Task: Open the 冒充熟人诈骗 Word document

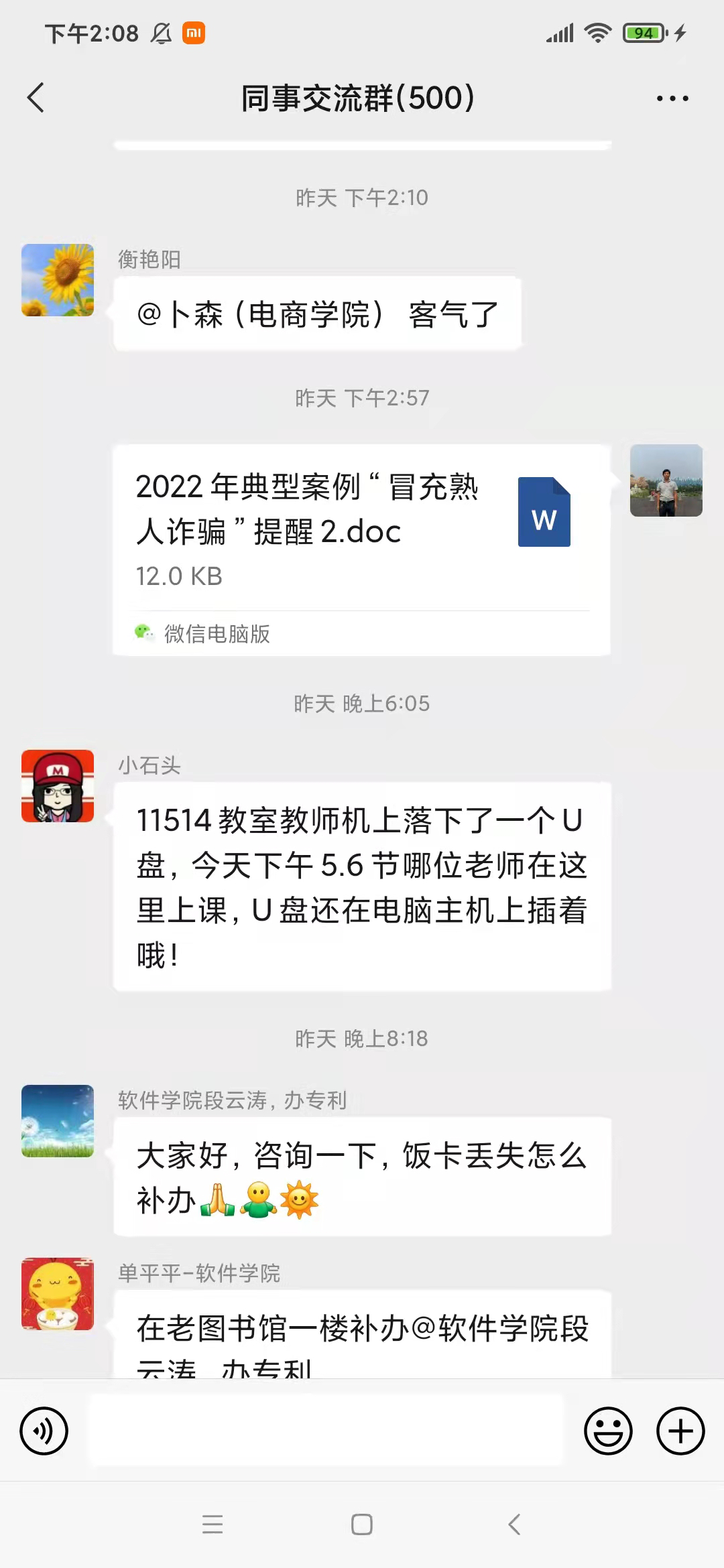Action: (361, 529)
